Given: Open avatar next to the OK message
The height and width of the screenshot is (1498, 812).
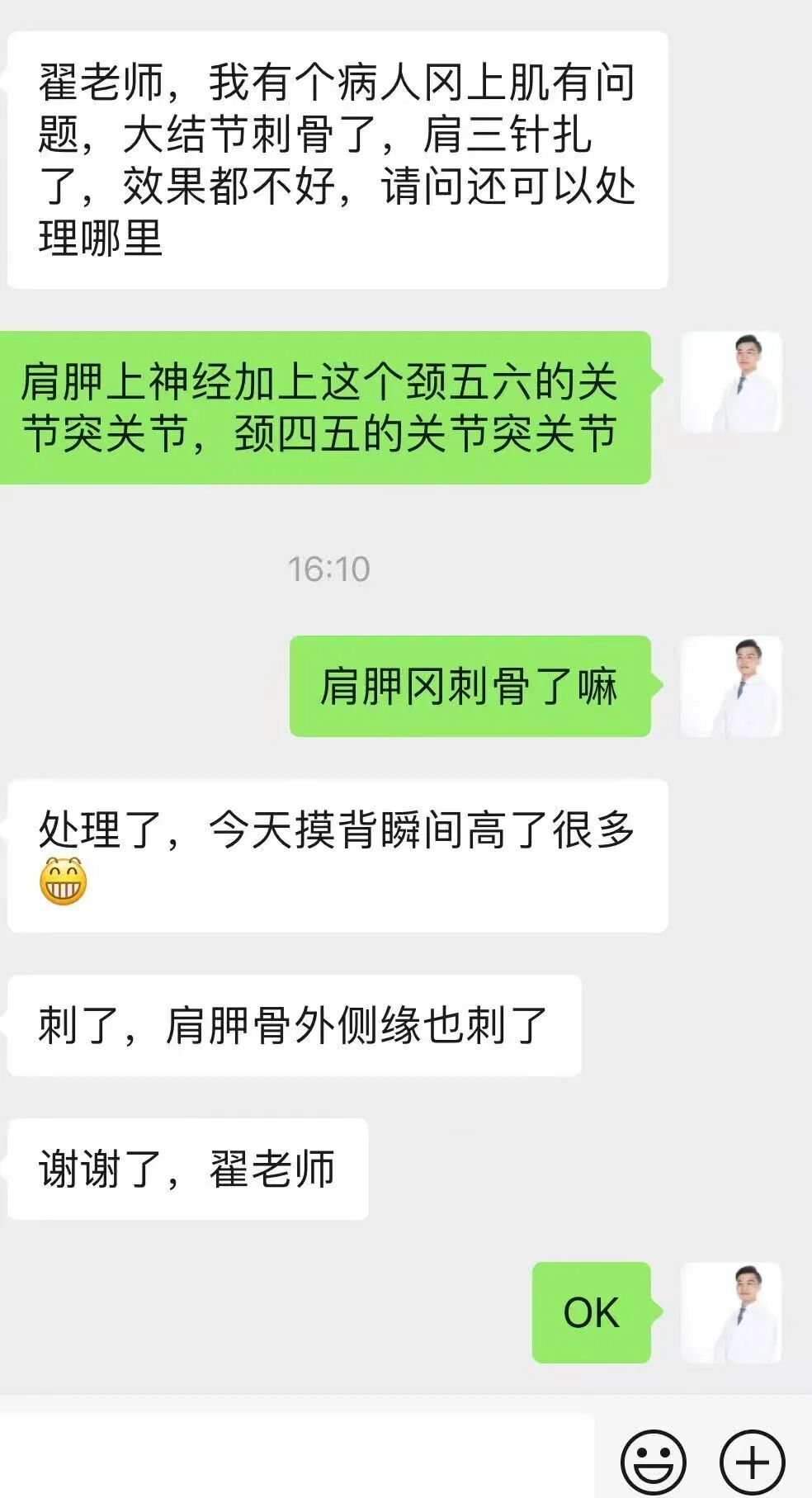Looking at the screenshot, I should [x=731, y=1311].
